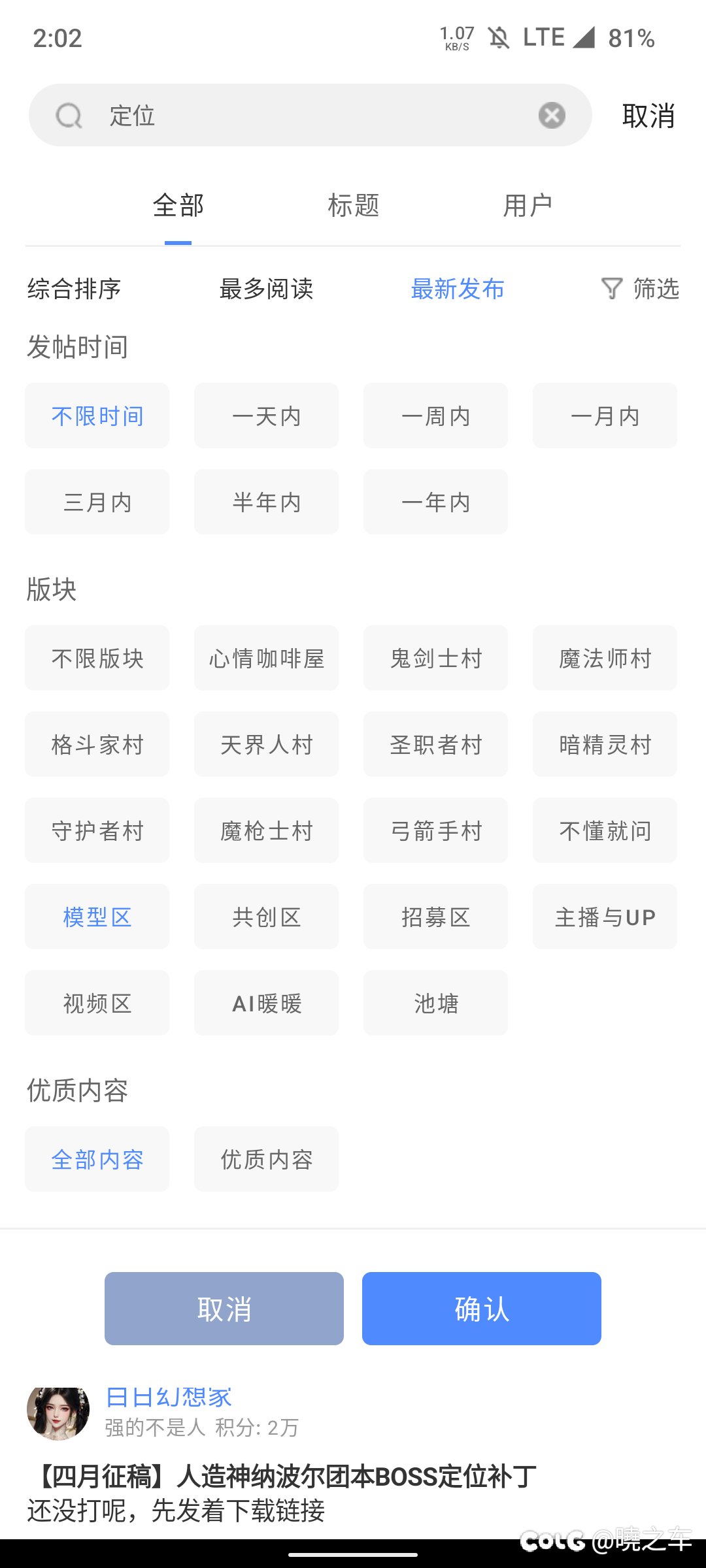Sort by 综合排序

point(74,288)
